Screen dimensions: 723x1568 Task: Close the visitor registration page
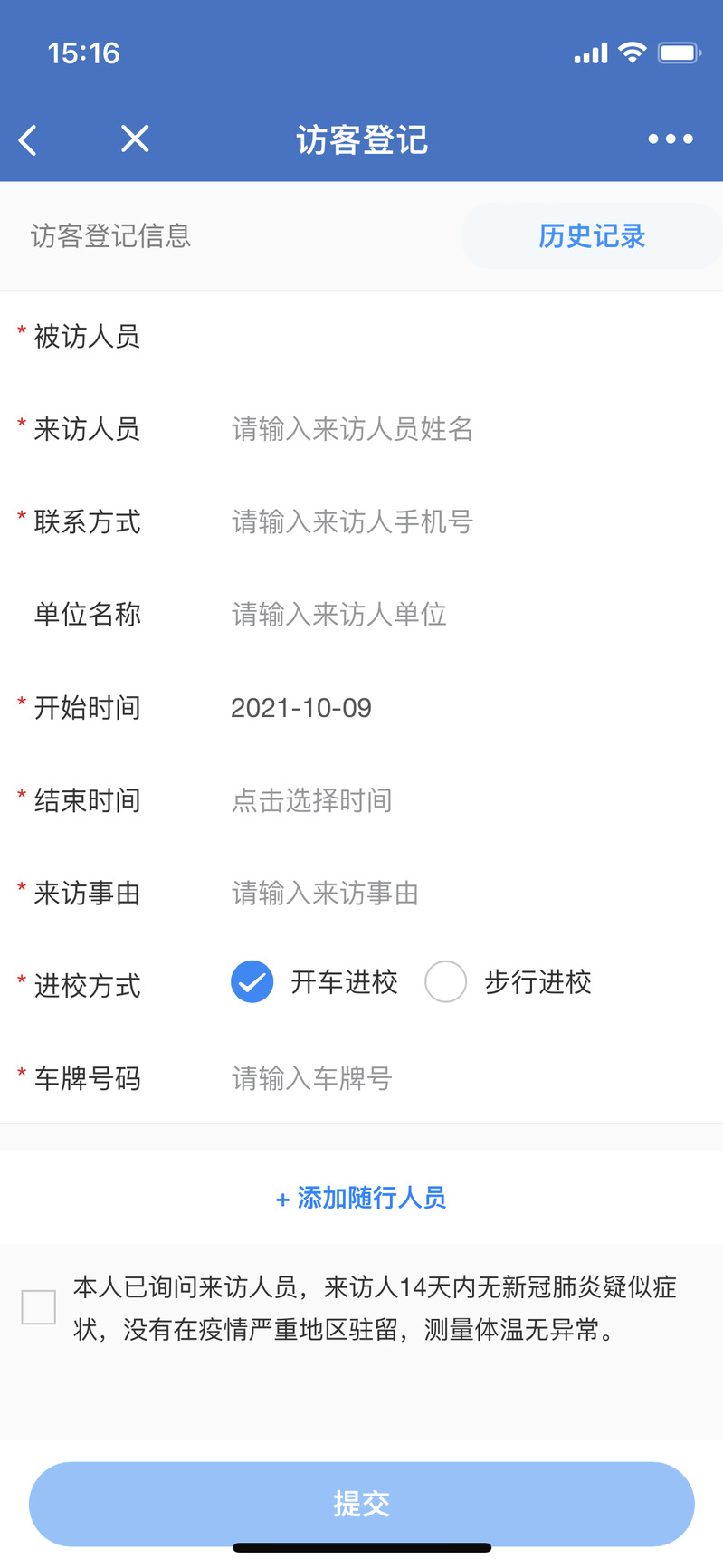click(135, 139)
